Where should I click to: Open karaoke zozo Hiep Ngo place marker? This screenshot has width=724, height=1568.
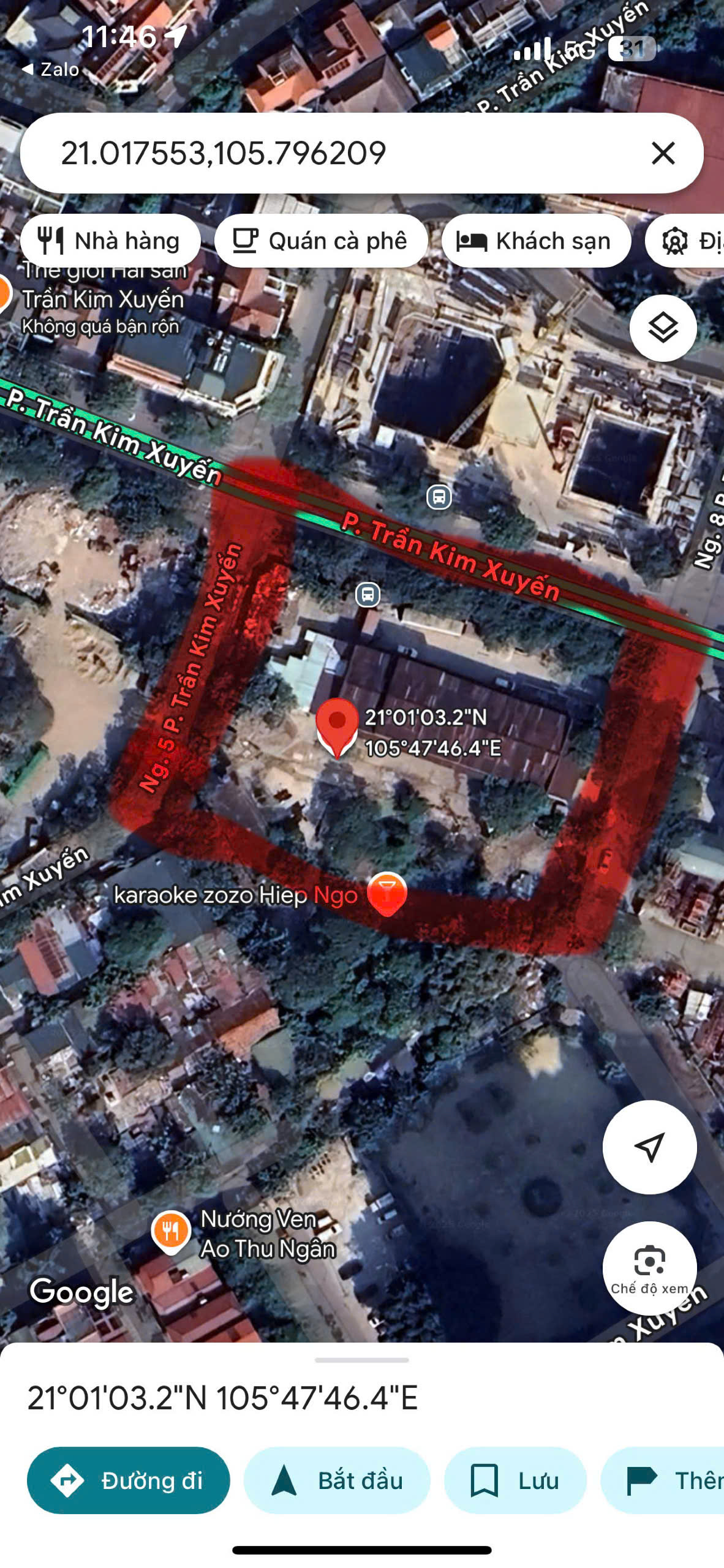[x=387, y=893]
